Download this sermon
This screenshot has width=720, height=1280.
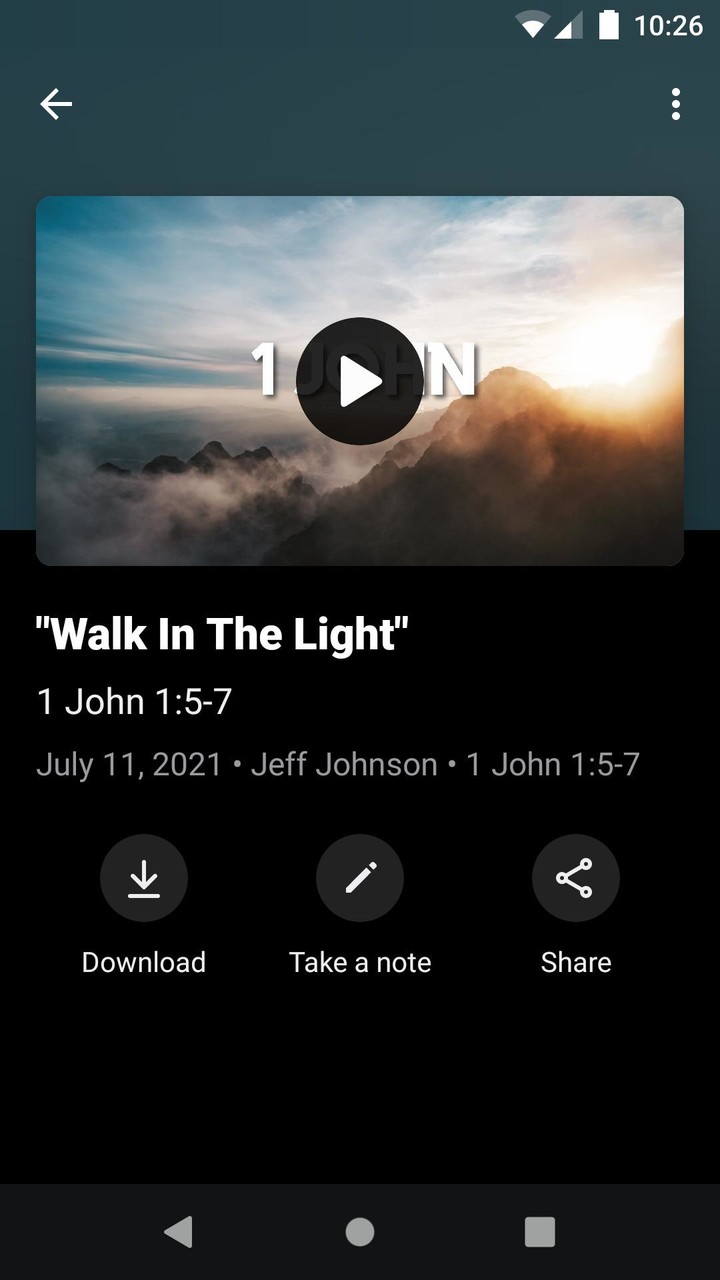pos(144,878)
